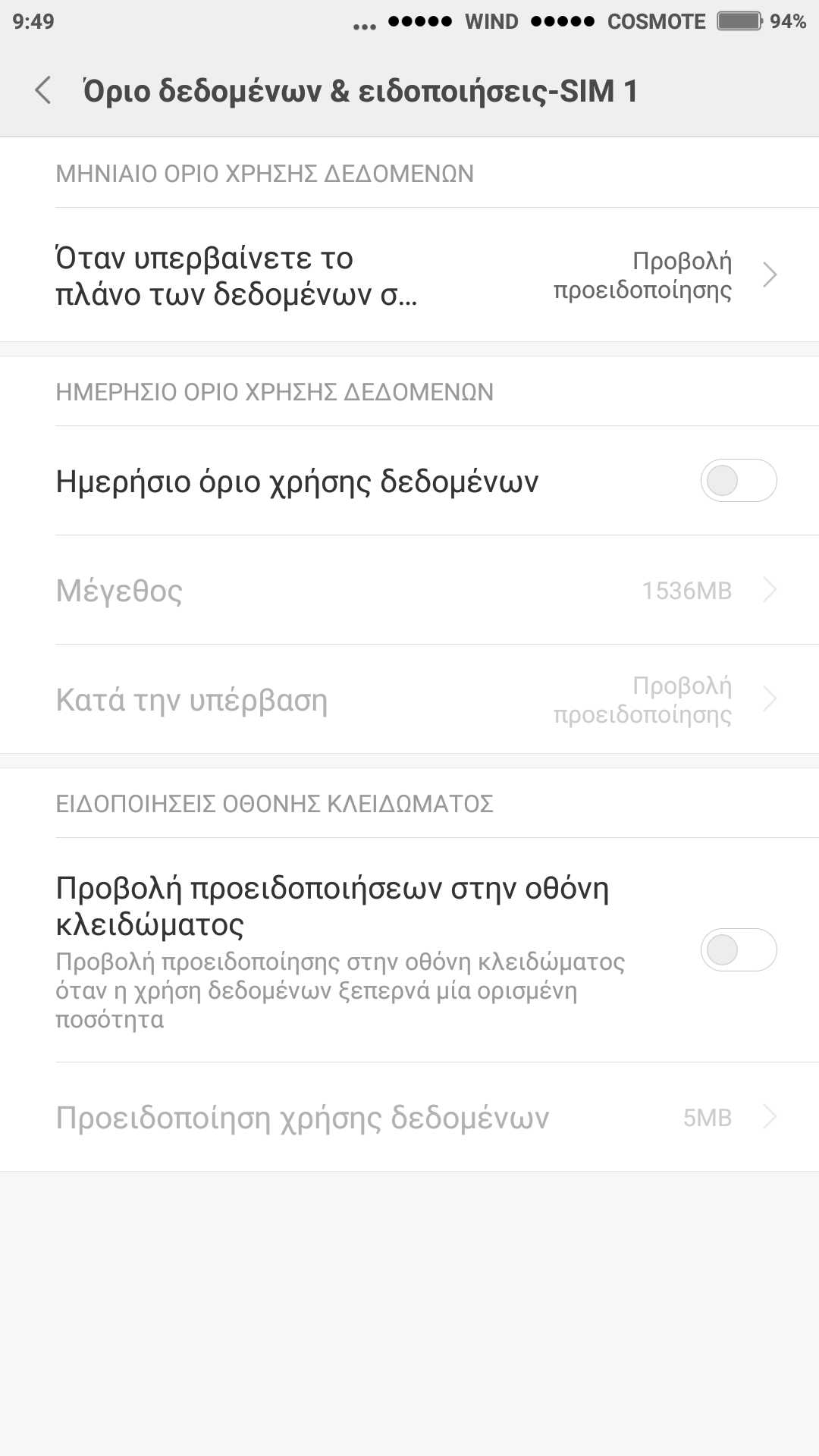Go back from the SIM 1 data limit screen
819x1456 pixels.
[43, 90]
